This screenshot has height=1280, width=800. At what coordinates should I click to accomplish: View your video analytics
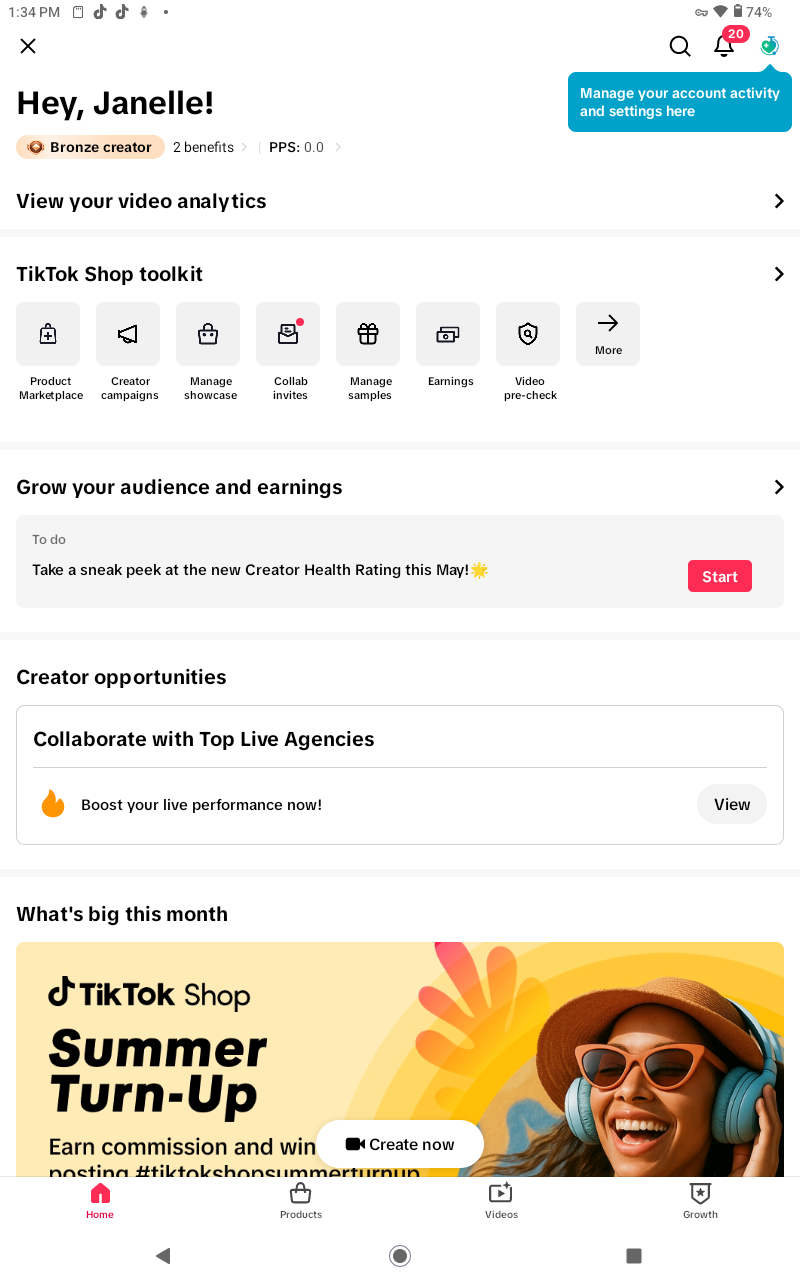click(400, 201)
